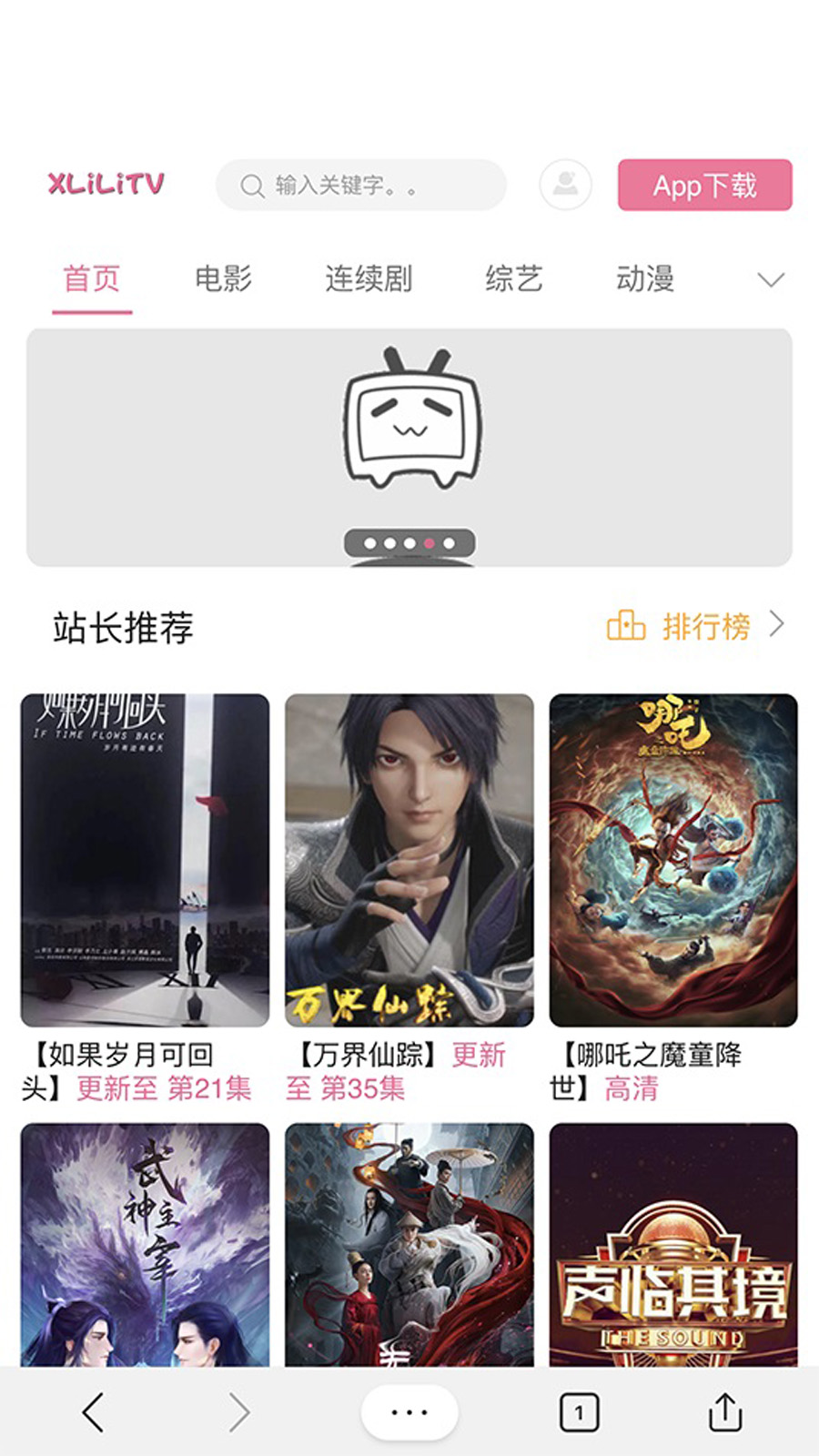819x1456 pixels.
Task: Open the 如果岁月可回头 poster
Action: click(x=146, y=860)
